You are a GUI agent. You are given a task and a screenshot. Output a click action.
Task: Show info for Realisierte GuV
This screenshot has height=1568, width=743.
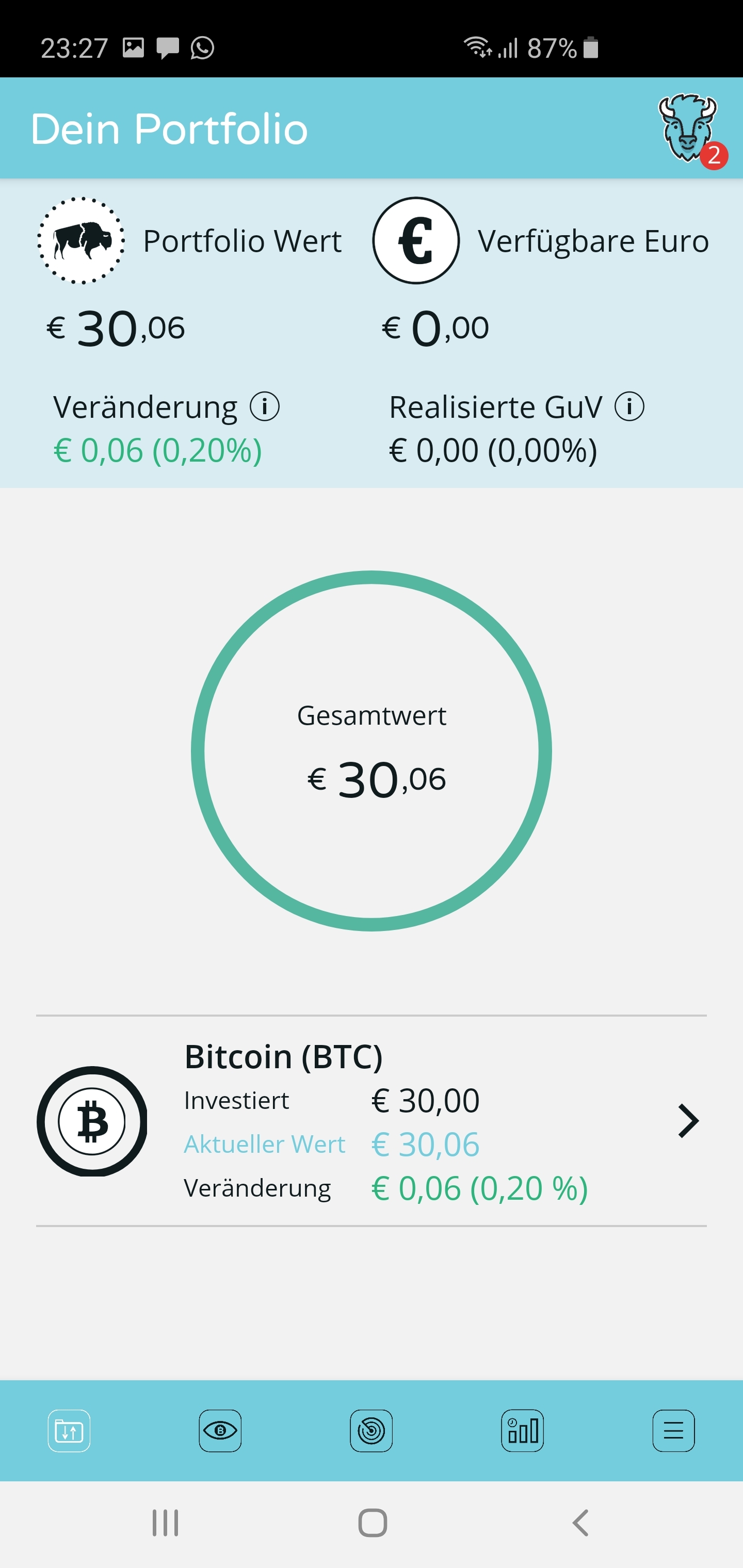coord(629,406)
